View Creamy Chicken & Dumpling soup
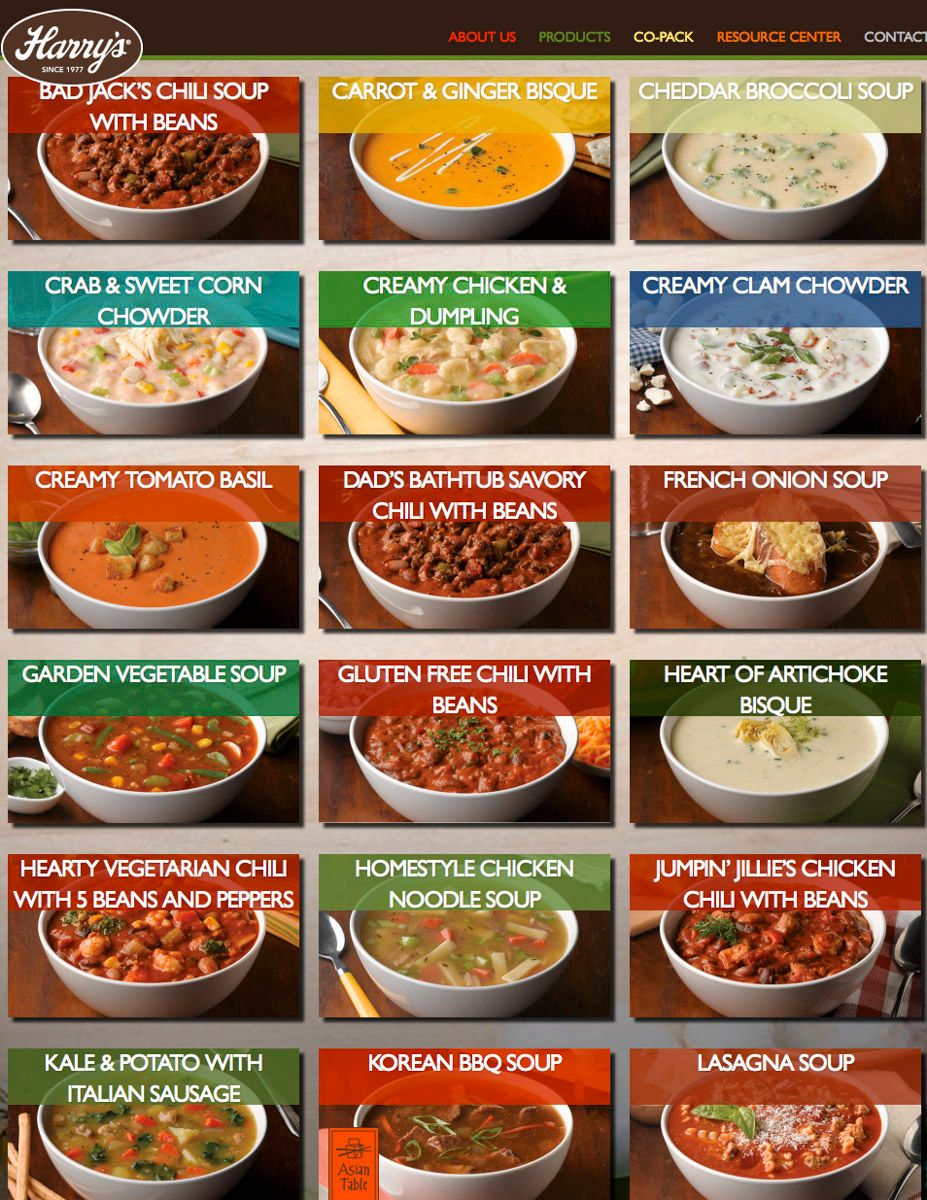Viewport: 927px width, 1200px height. pyautogui.click(x=464, y=354)
